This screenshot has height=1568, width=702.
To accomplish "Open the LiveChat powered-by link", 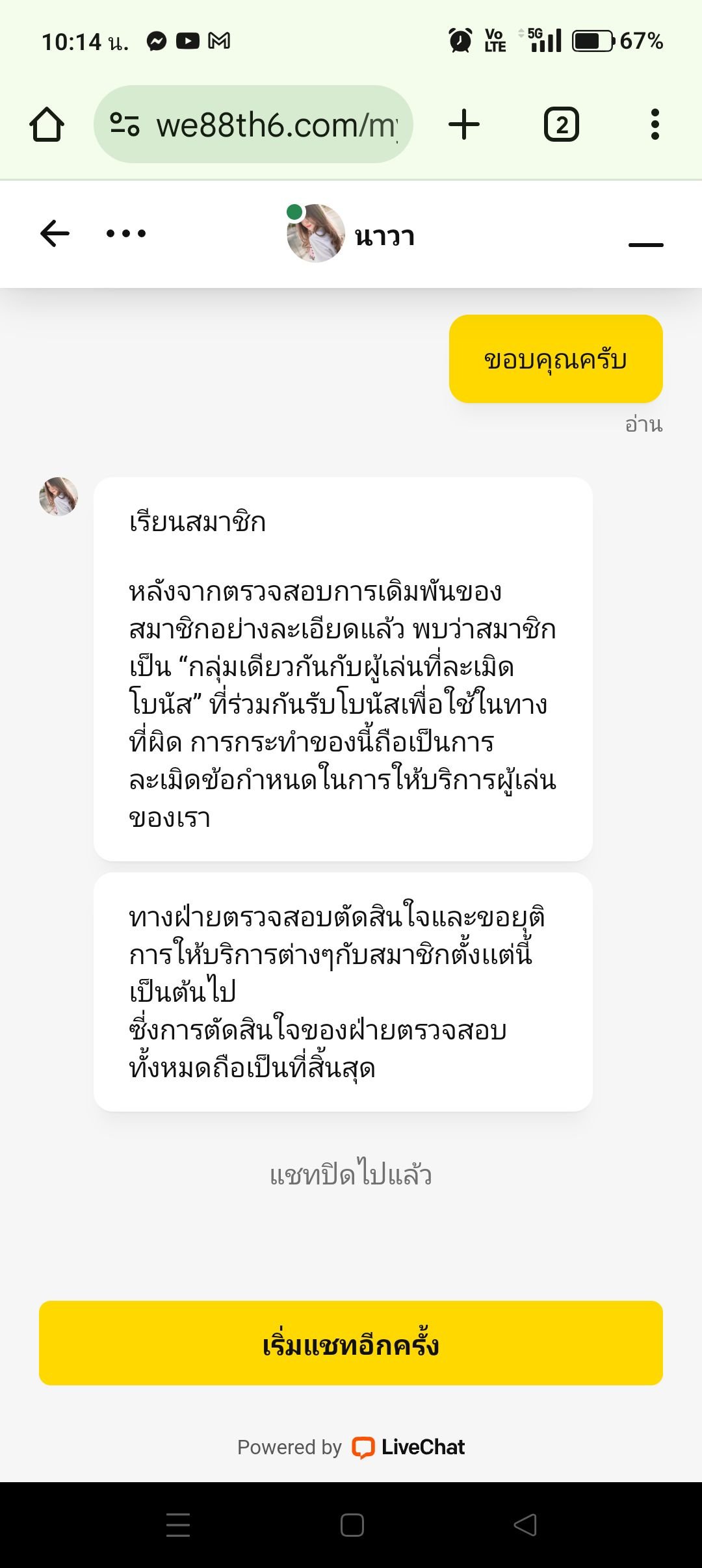I will (x=408, y=1447).
